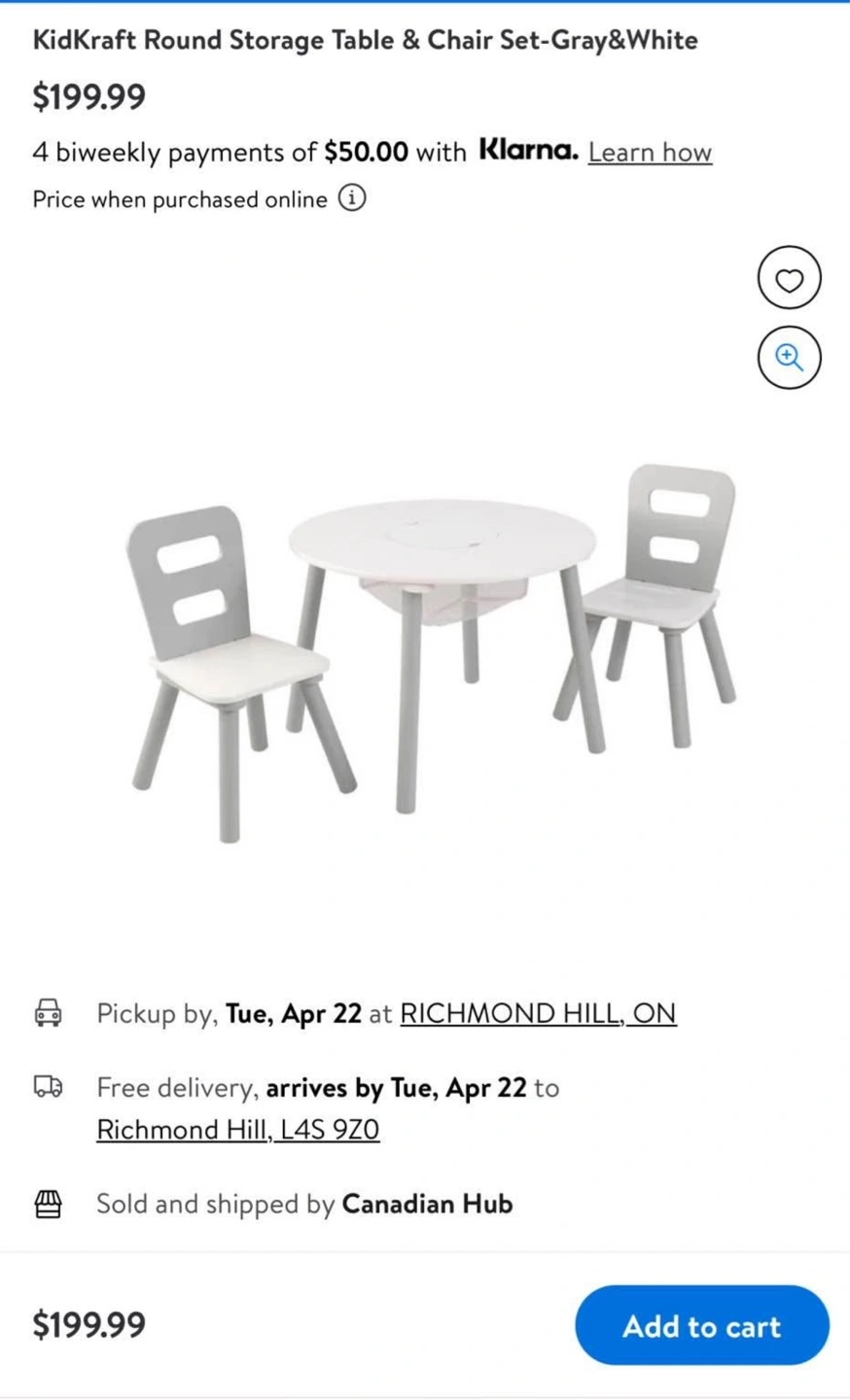Image resolution: width=850 pixels, height=1400 pixels.
Task: Edit delivery address Richmond Hill, L4S 9Z0
Action: 238,1130
